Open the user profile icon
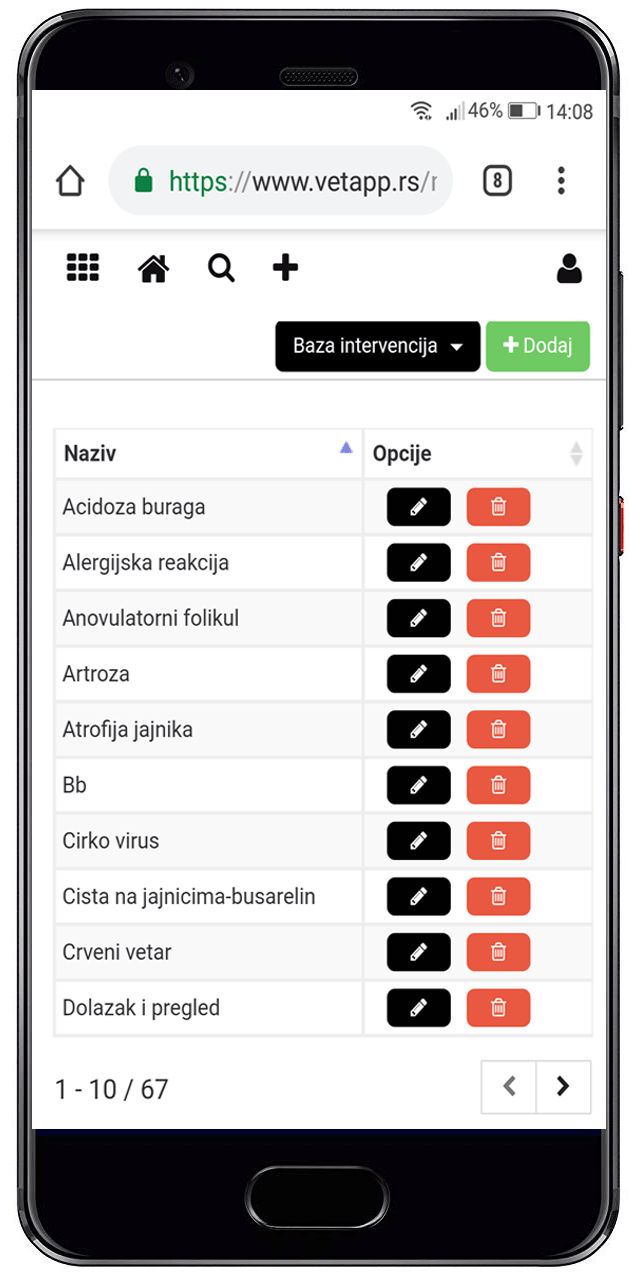Image resolution: width=630 pixels, height=1280 pixels. [x=569, y=268]
